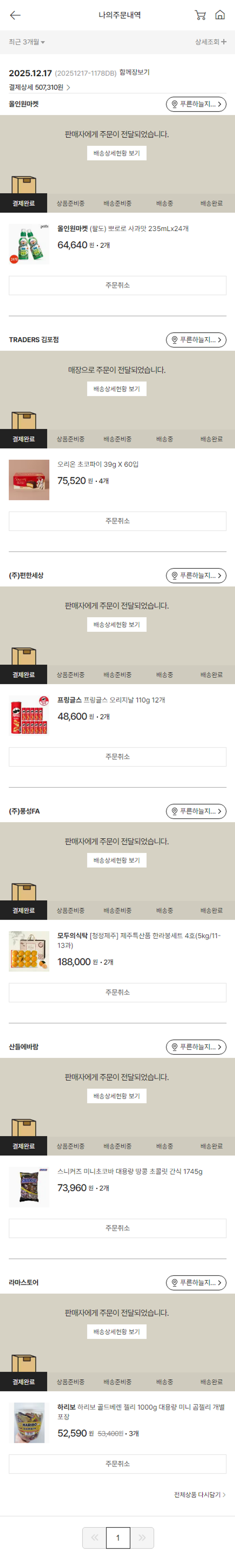Tap 함께장보기 next to the order number

[134, 73]
